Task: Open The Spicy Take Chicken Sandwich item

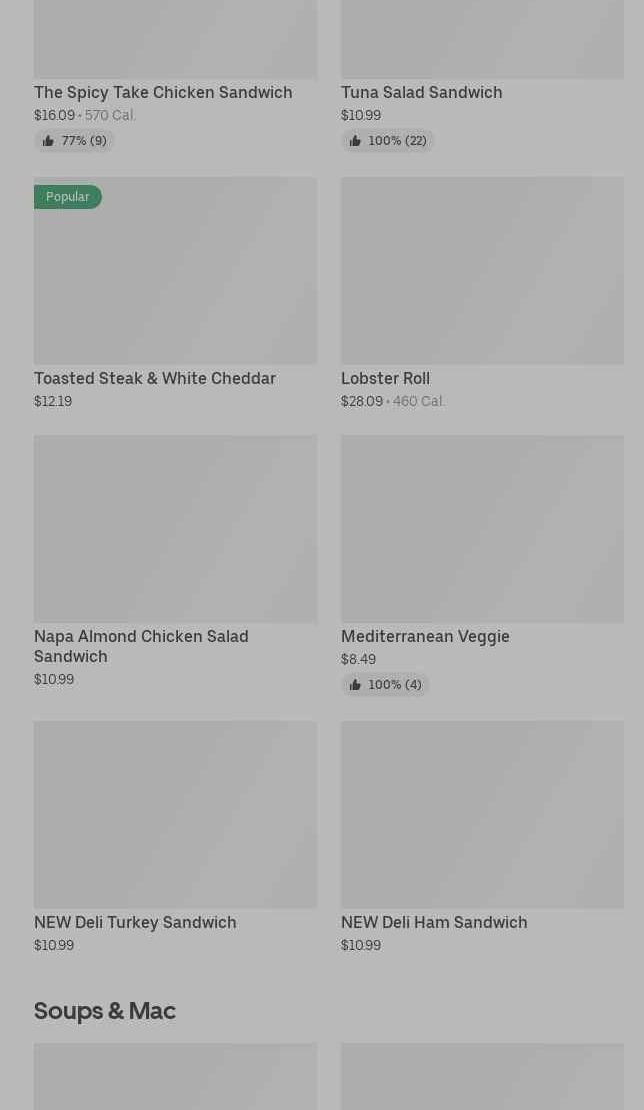Action: tap(163, 92)
